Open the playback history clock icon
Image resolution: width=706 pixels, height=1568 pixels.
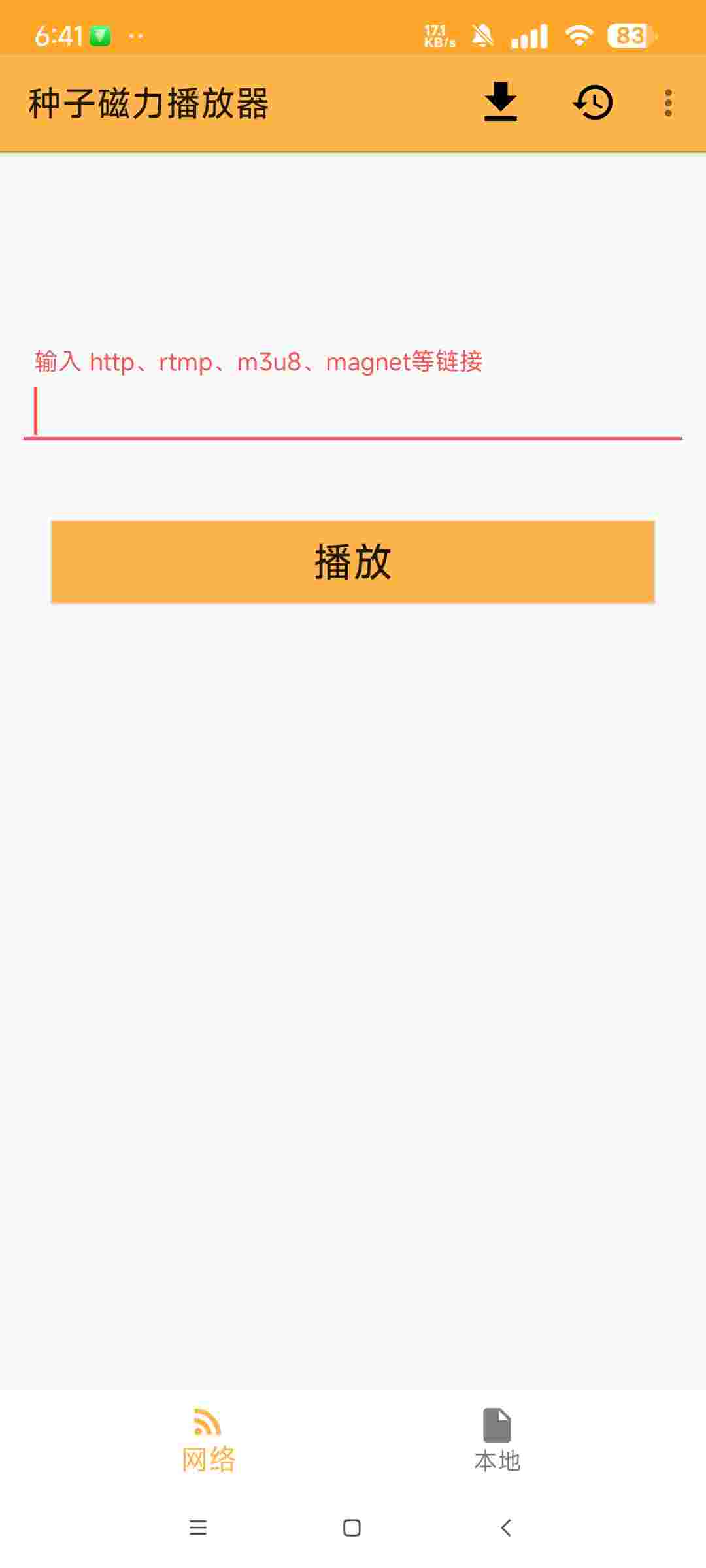point(593,103)
